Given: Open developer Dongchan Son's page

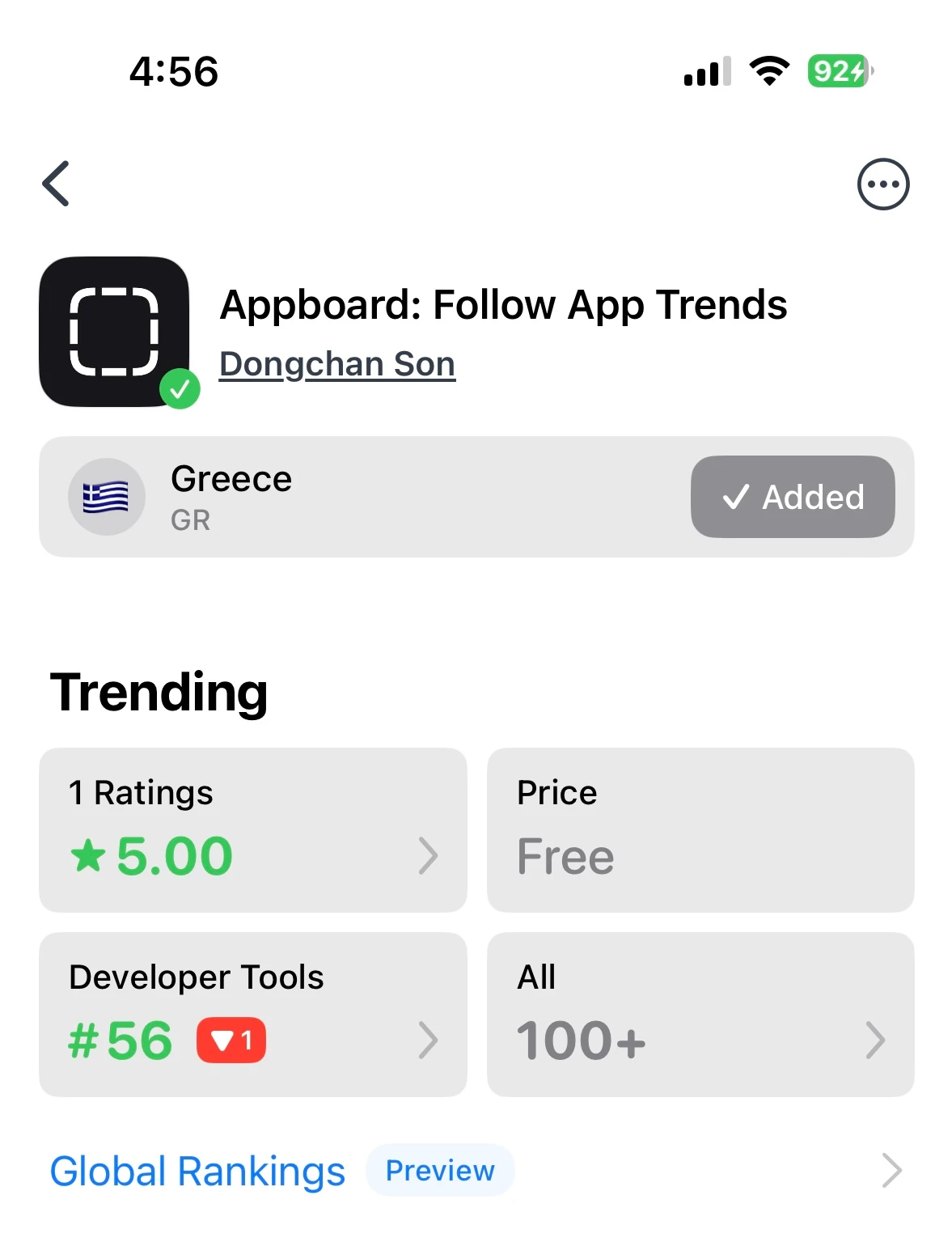Looking at the screenshot, I should tap(337, 364).
